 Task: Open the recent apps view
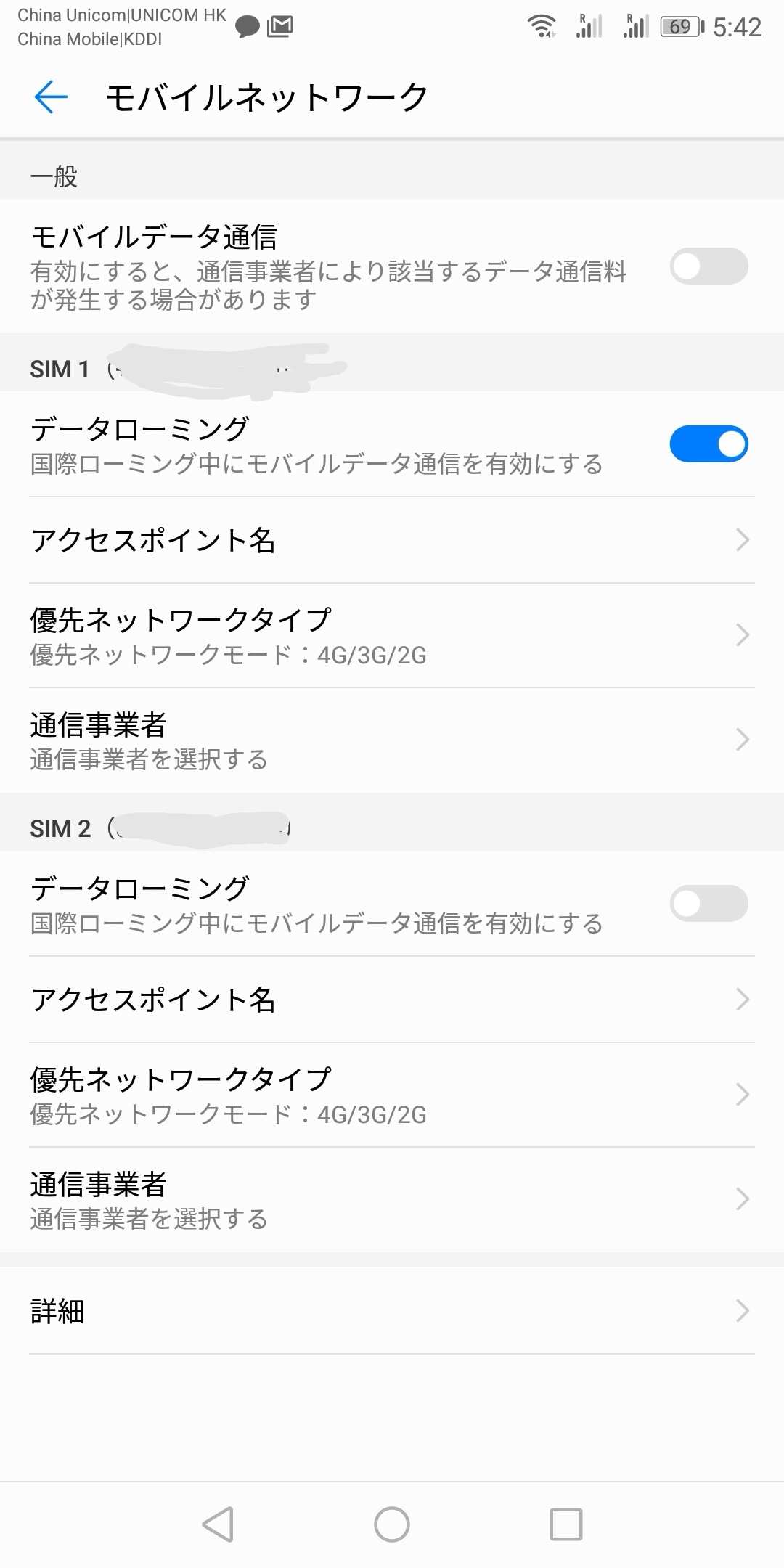[565, 1524]
